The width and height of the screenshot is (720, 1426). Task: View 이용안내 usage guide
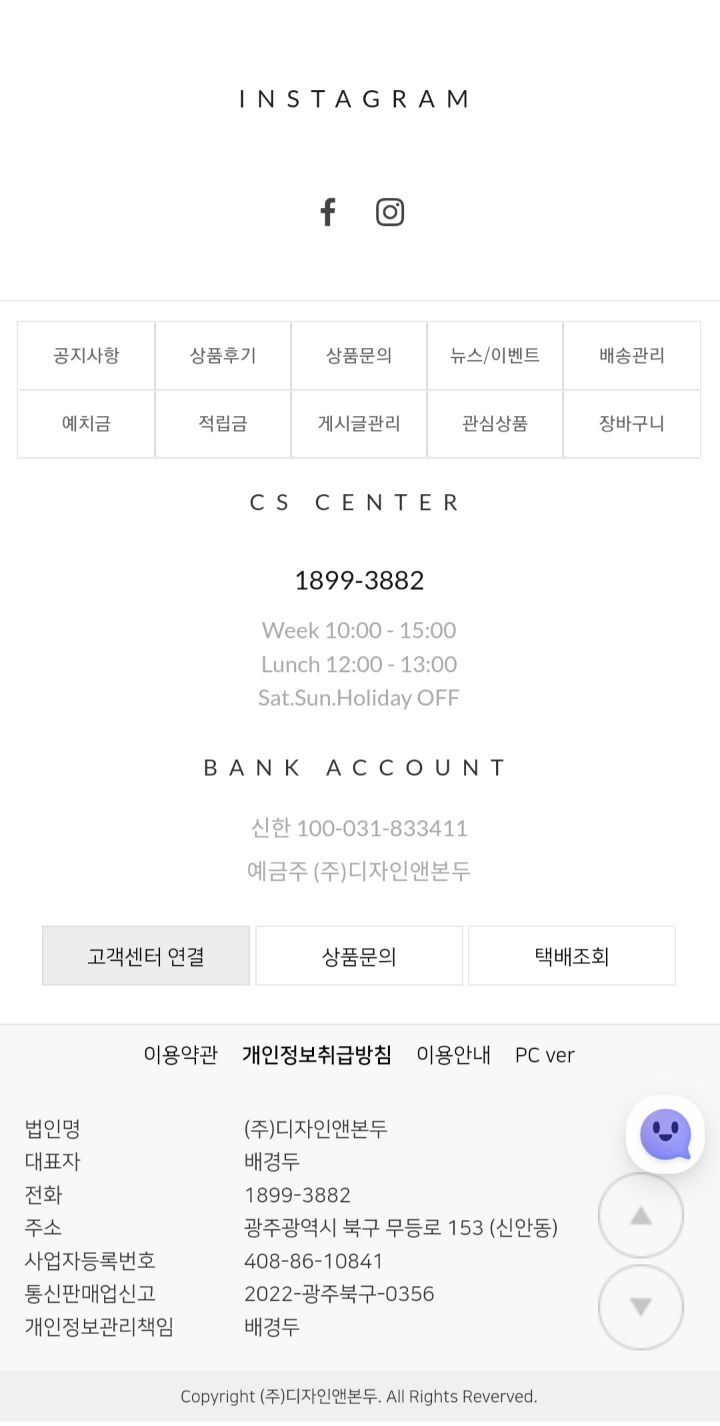click(453, 1055)
